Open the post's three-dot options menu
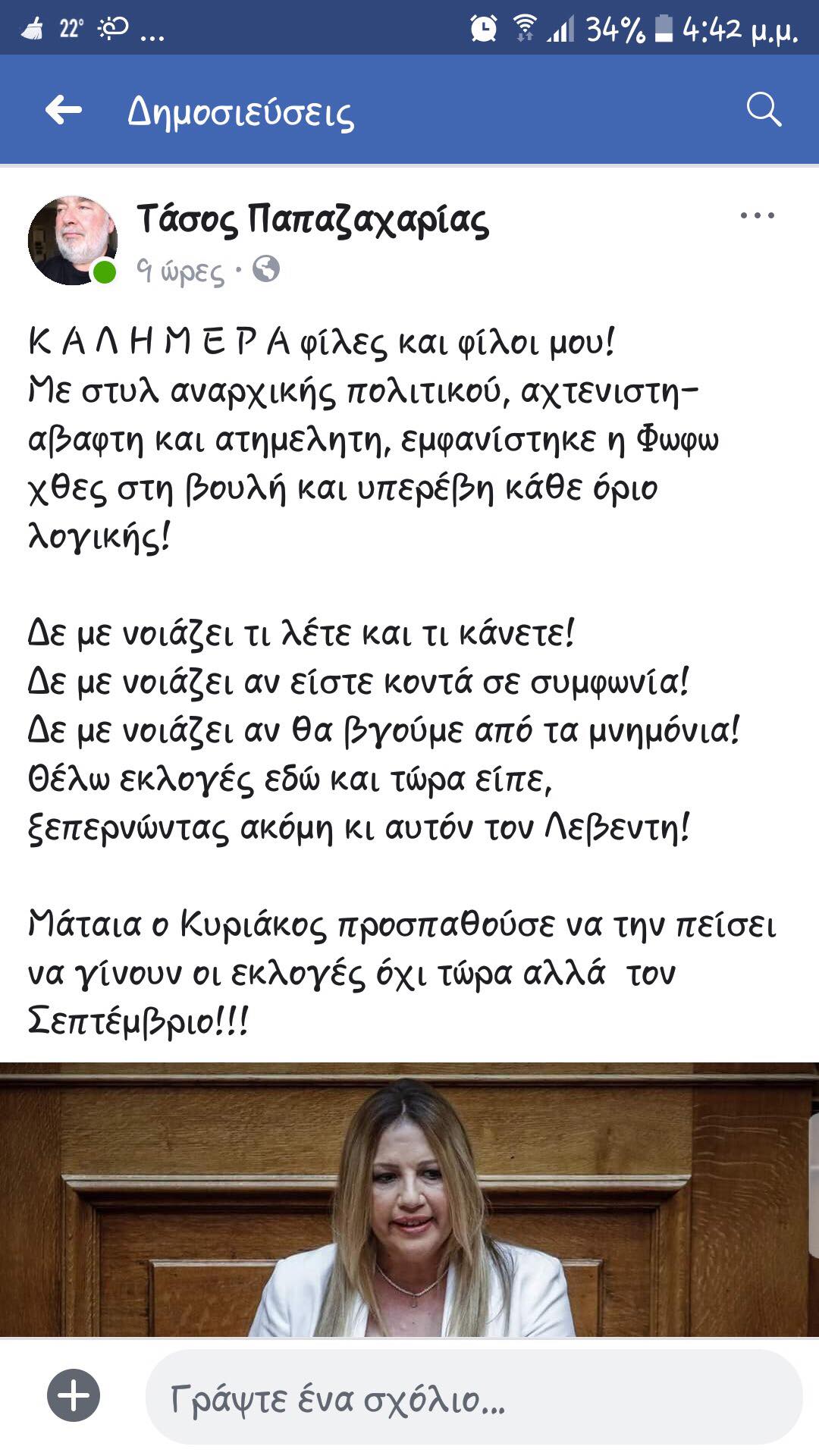Image resolution: width=819 pixels, height=1456 pixels. click(x=757, y=216)
